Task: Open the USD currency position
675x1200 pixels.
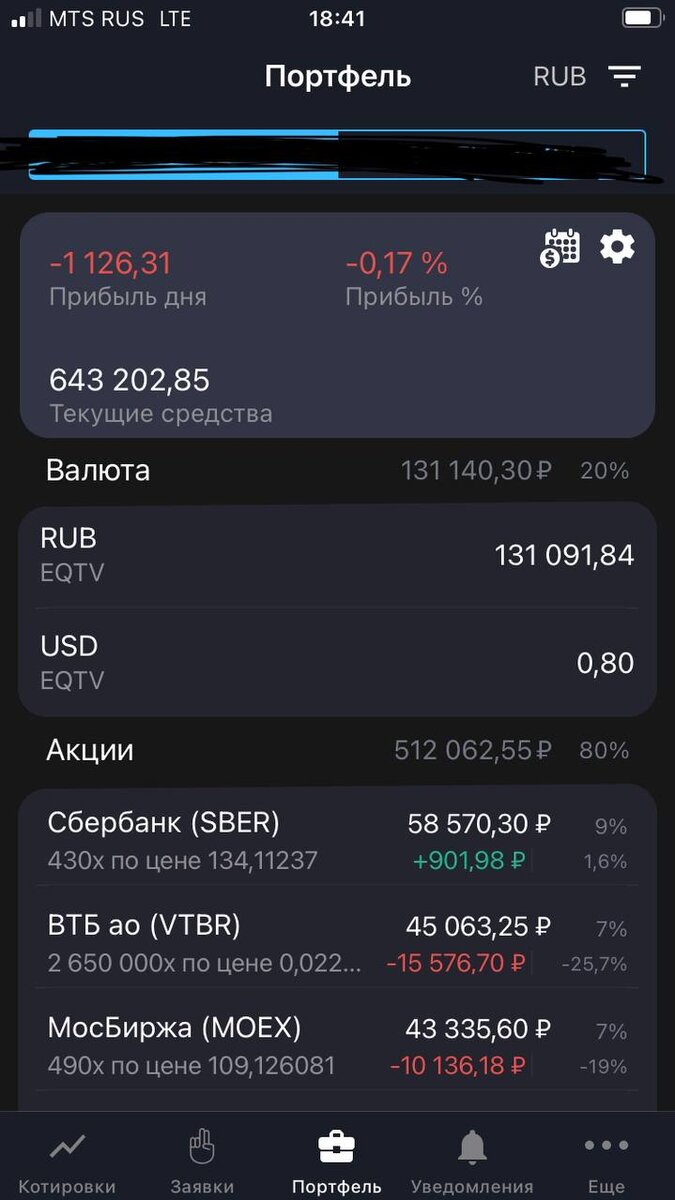Action: [x=337, y=662]
